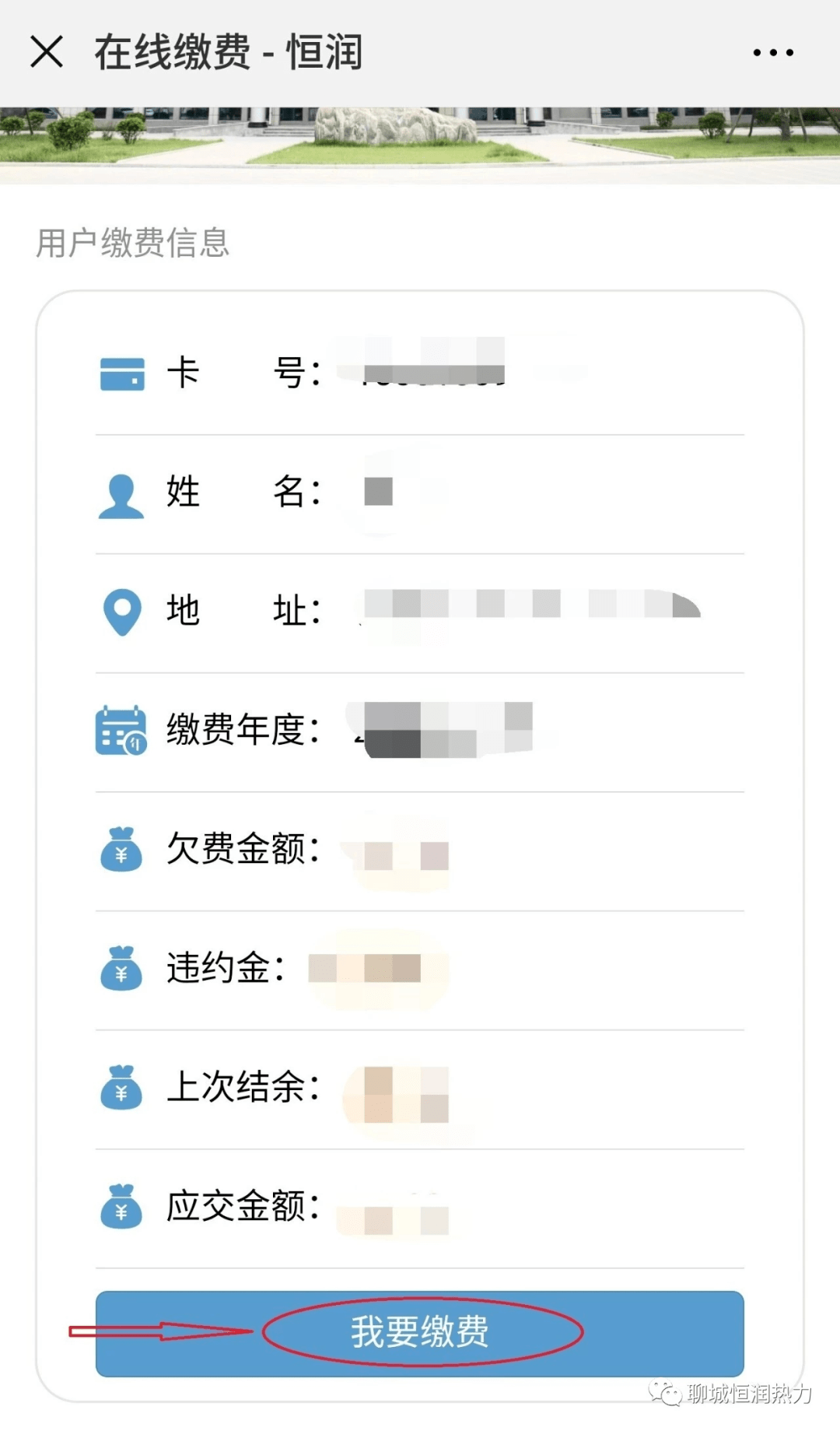The image size is (840, 1431).
Task: Select the money bag icon next to 违约金
Action: click(x=121, y=968)
